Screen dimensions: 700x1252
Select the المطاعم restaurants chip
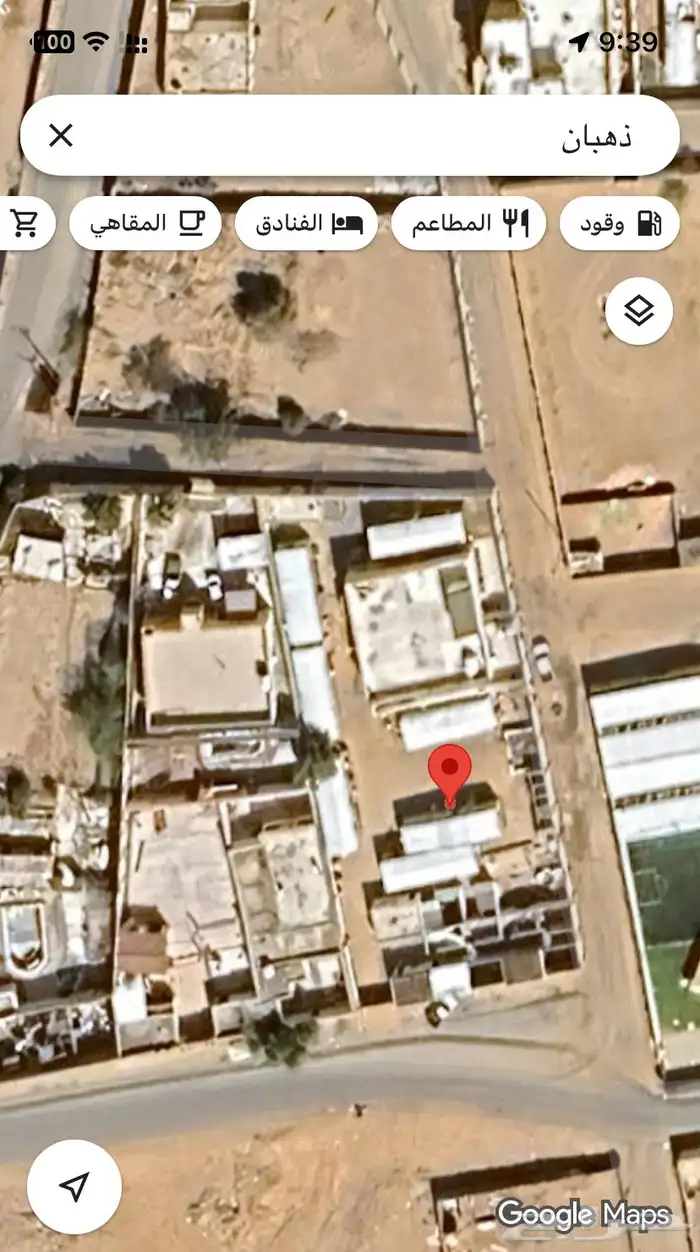467,223
